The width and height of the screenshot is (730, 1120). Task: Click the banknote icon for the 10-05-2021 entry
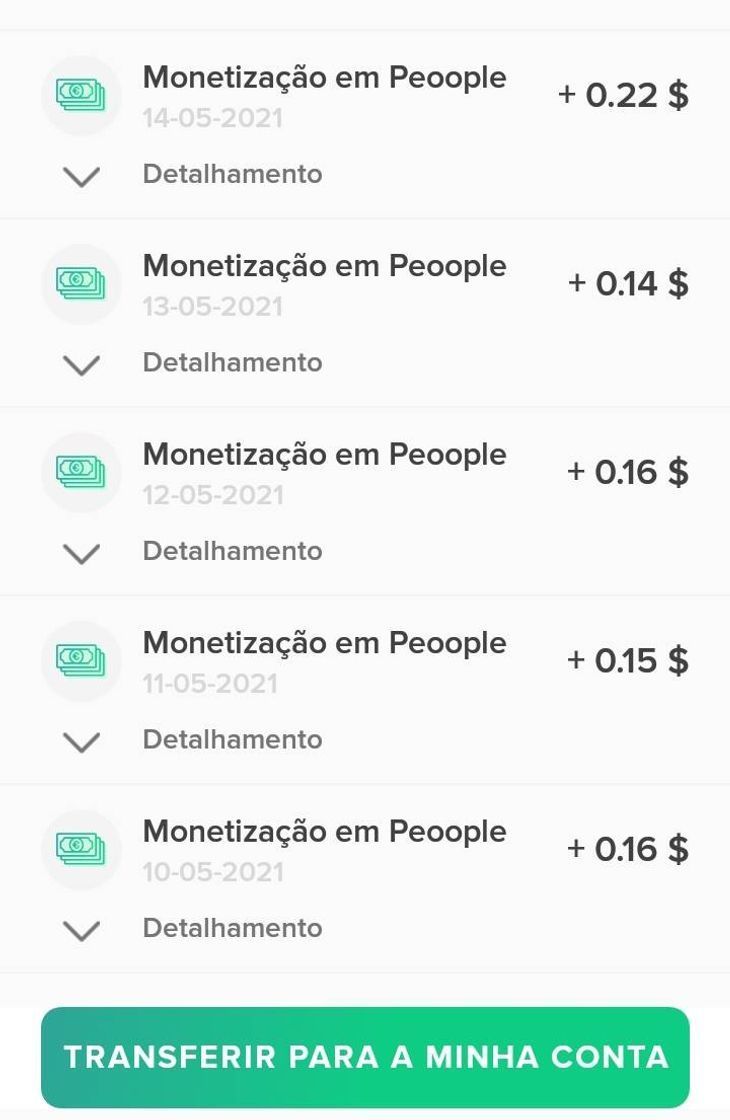pyautogui.click(x=81, y=849)
